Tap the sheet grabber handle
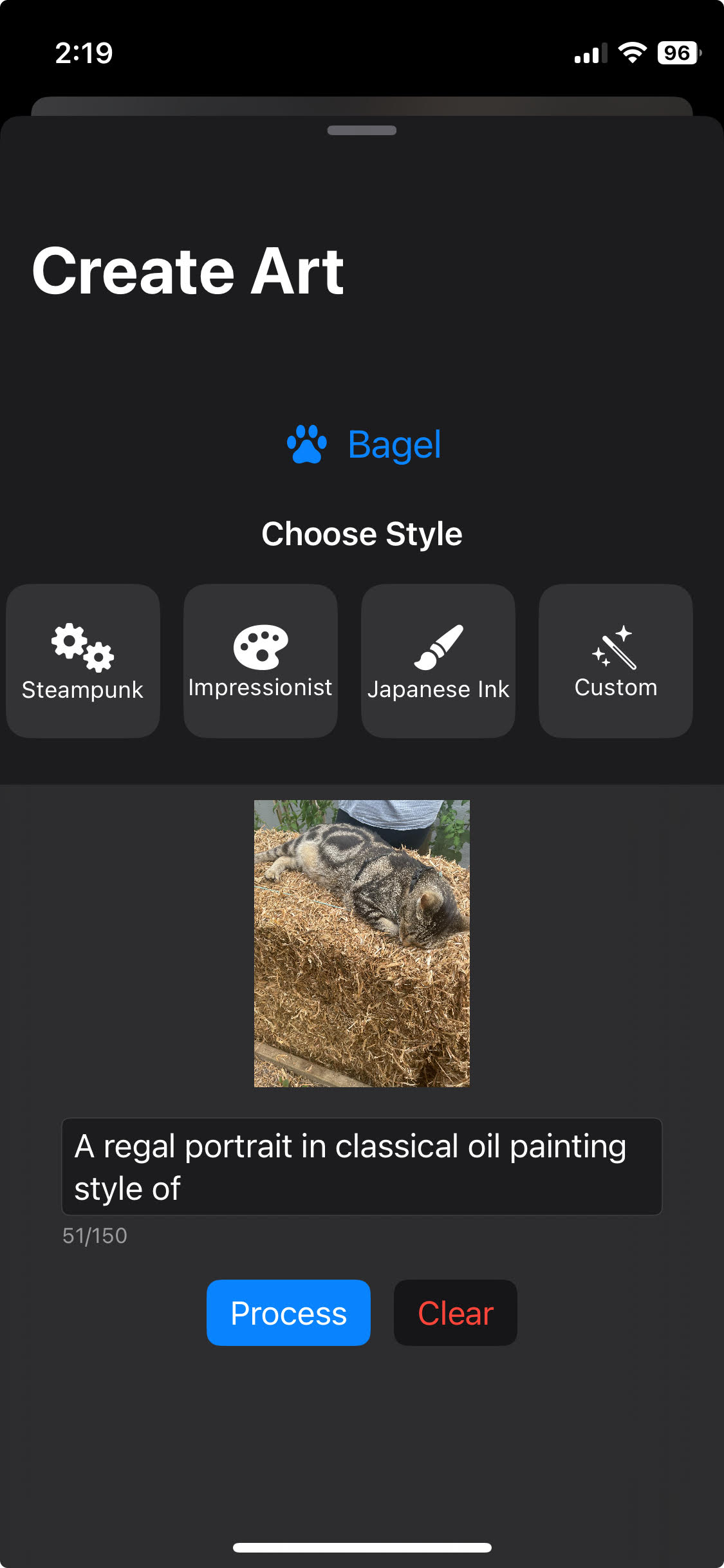 [362, 130]
